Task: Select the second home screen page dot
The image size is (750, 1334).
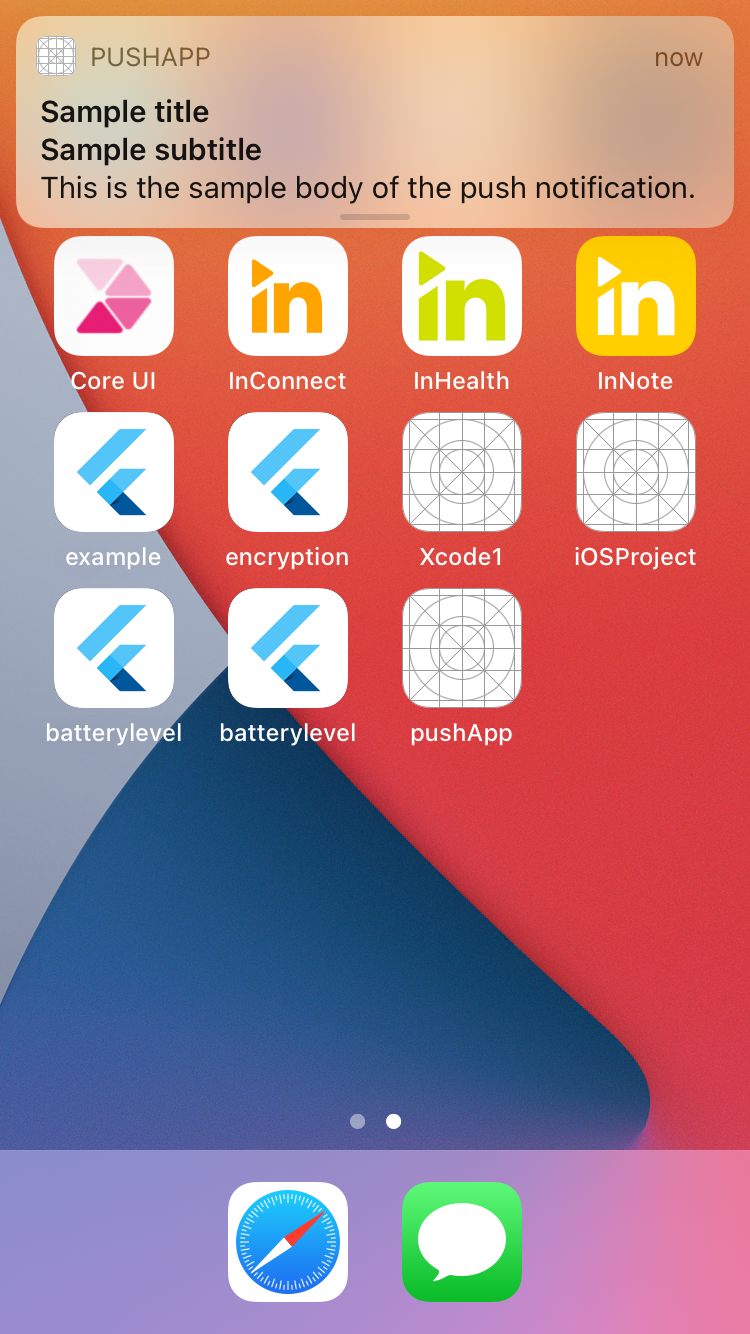Action: (393, 1121)
